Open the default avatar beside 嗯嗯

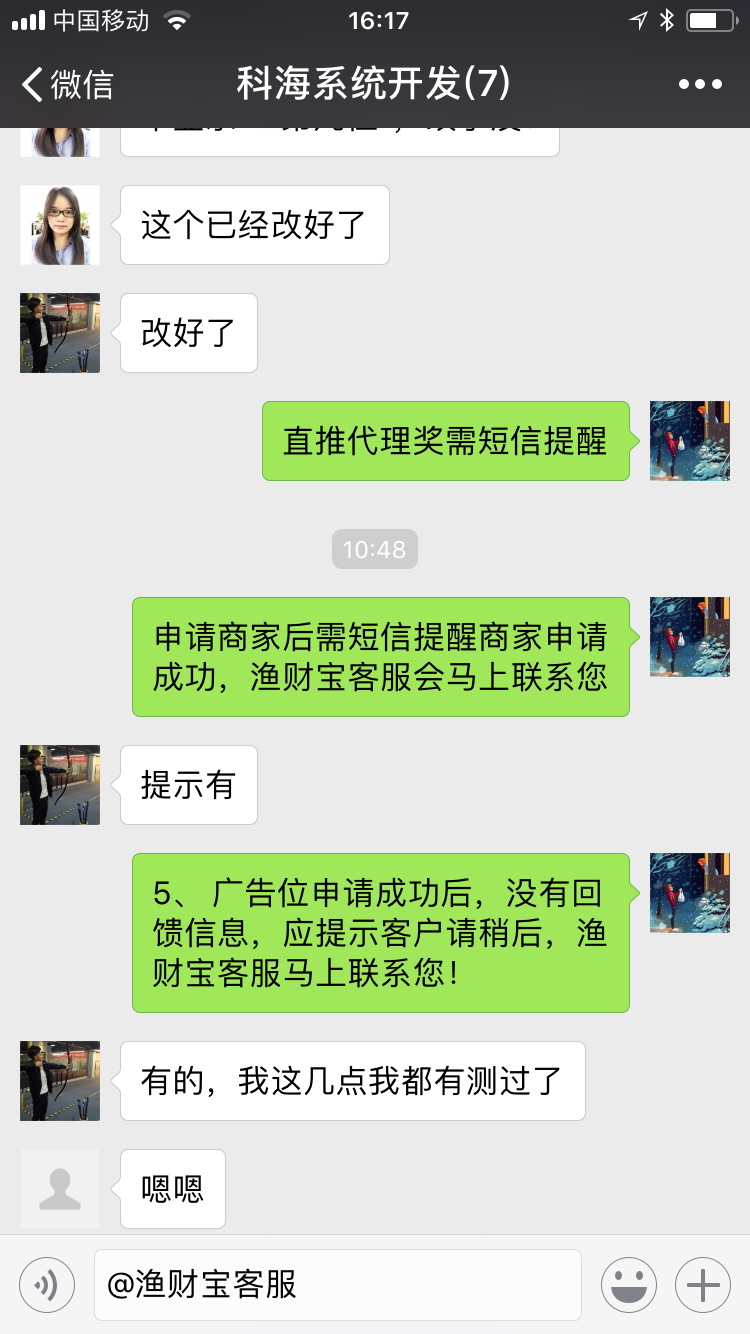click(60, 1189)
